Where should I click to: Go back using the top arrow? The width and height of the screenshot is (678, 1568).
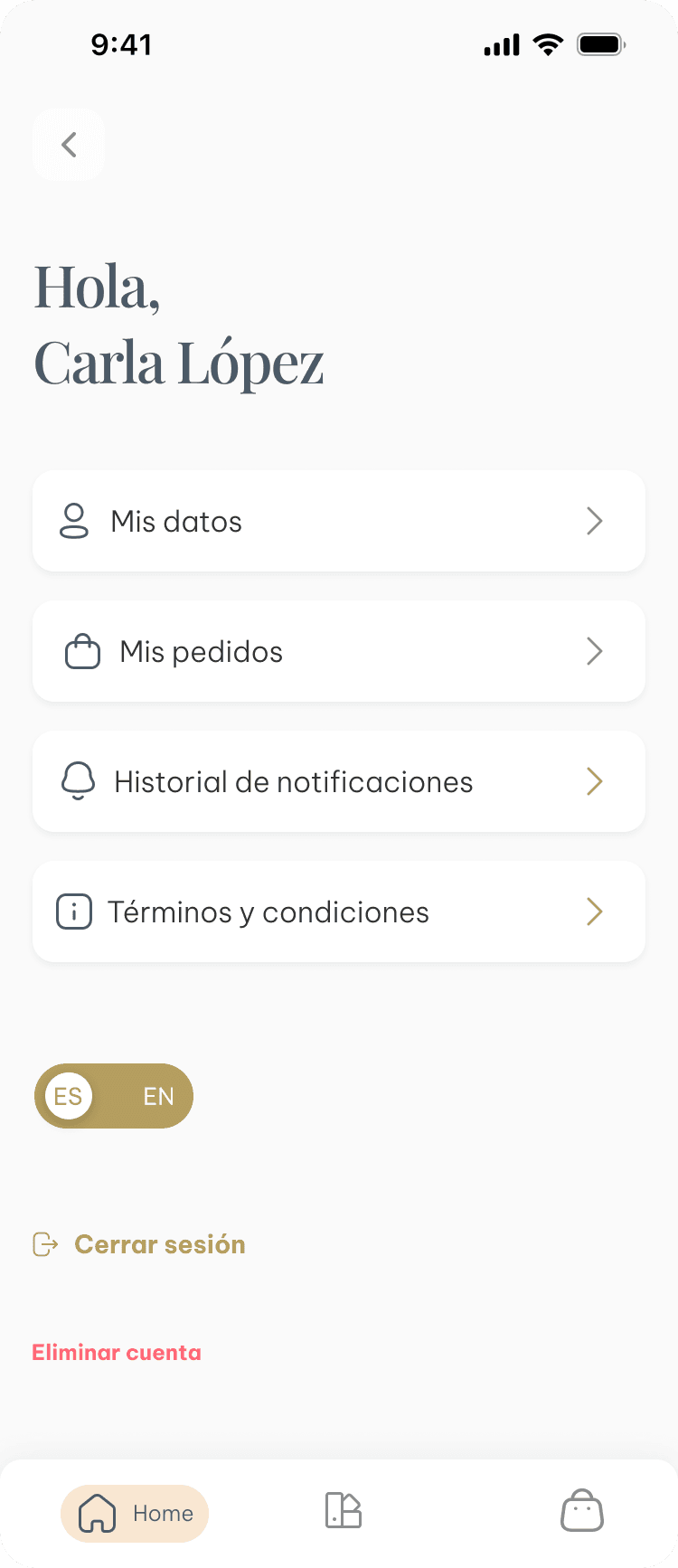tap(69, 145)
